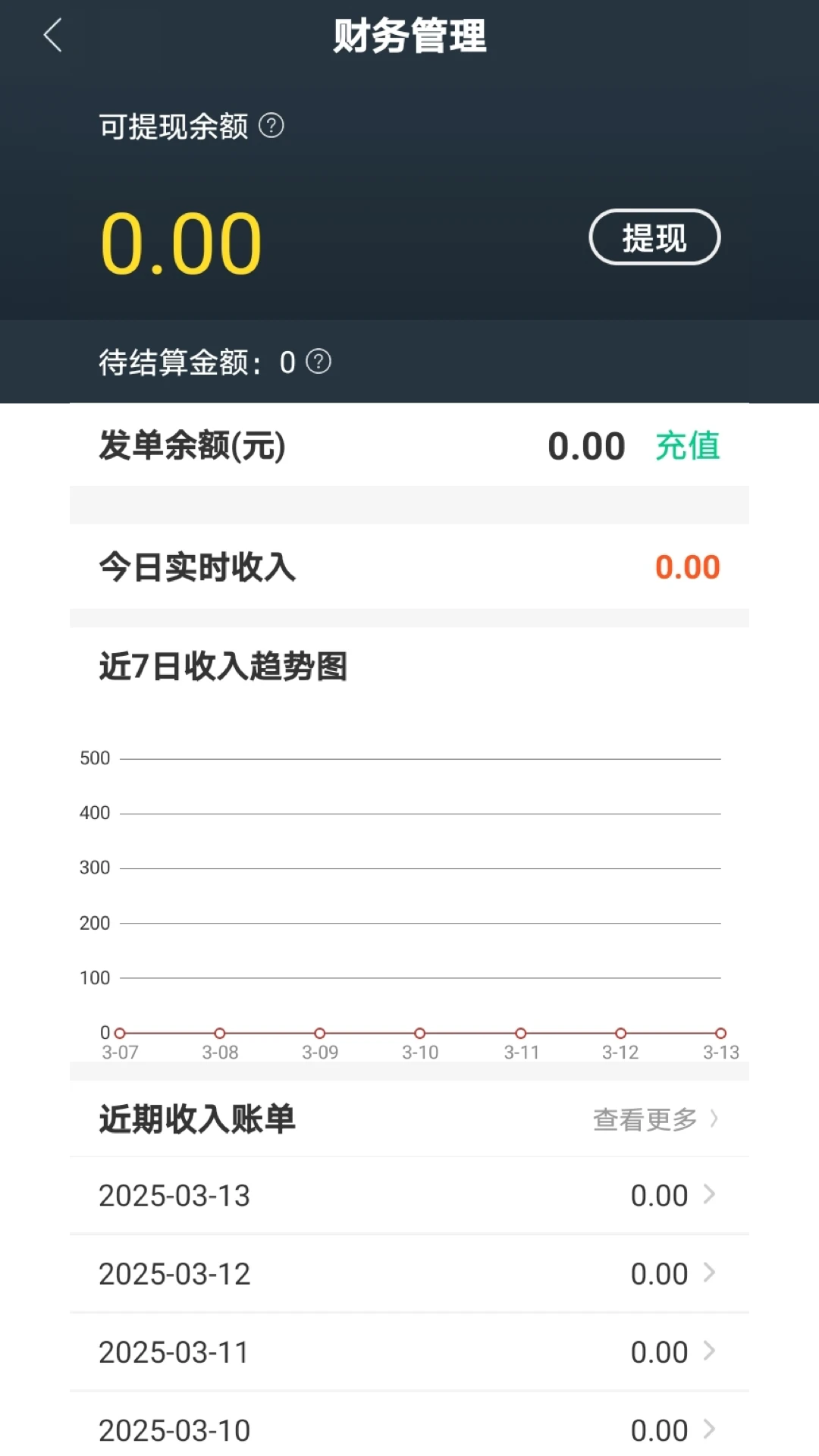The image size is (819, 1456).
Task: Expand recent bills via 查看更多
Action: 645,1119
